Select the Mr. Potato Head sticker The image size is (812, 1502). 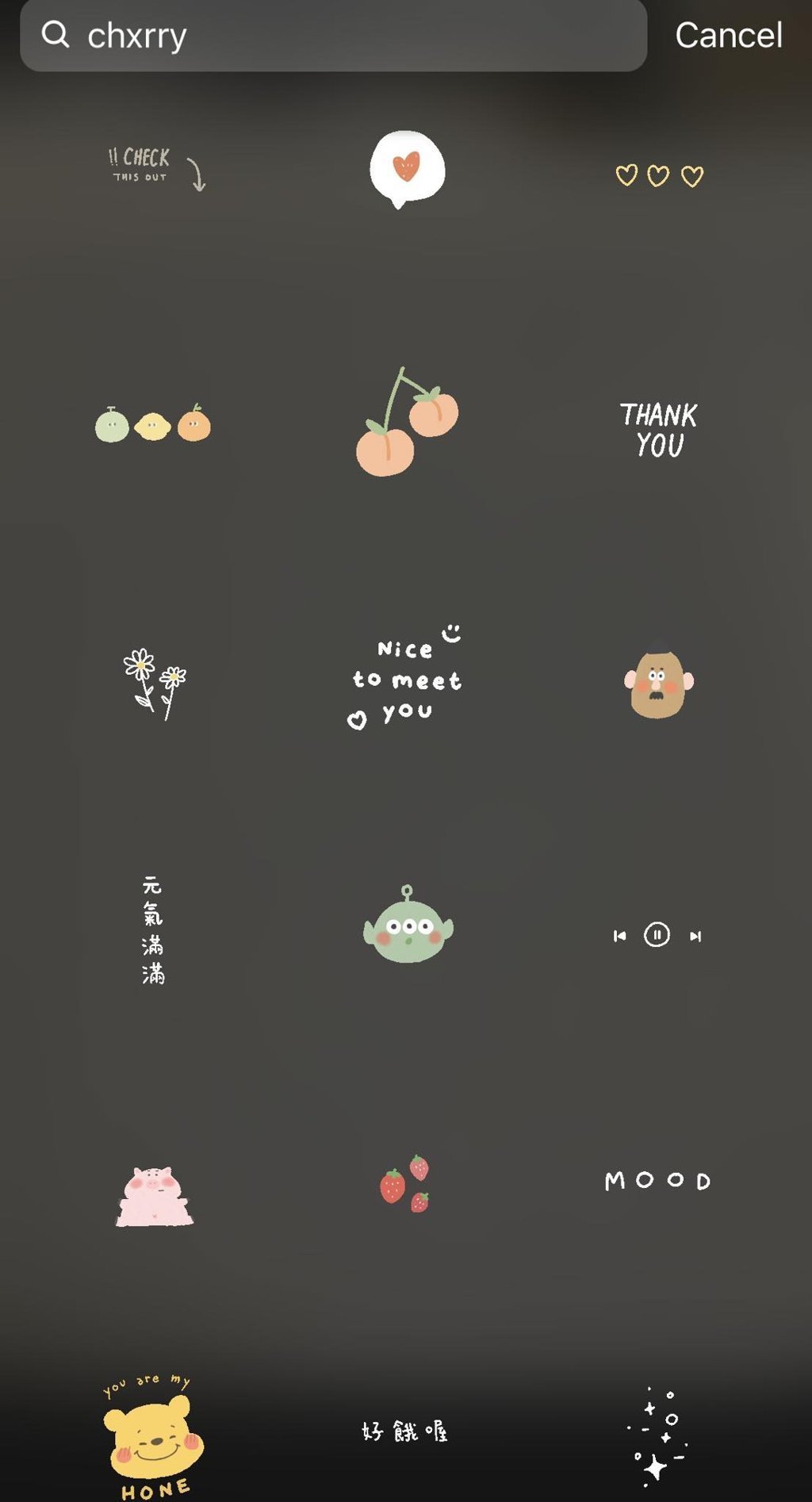(x=658, y=682)
